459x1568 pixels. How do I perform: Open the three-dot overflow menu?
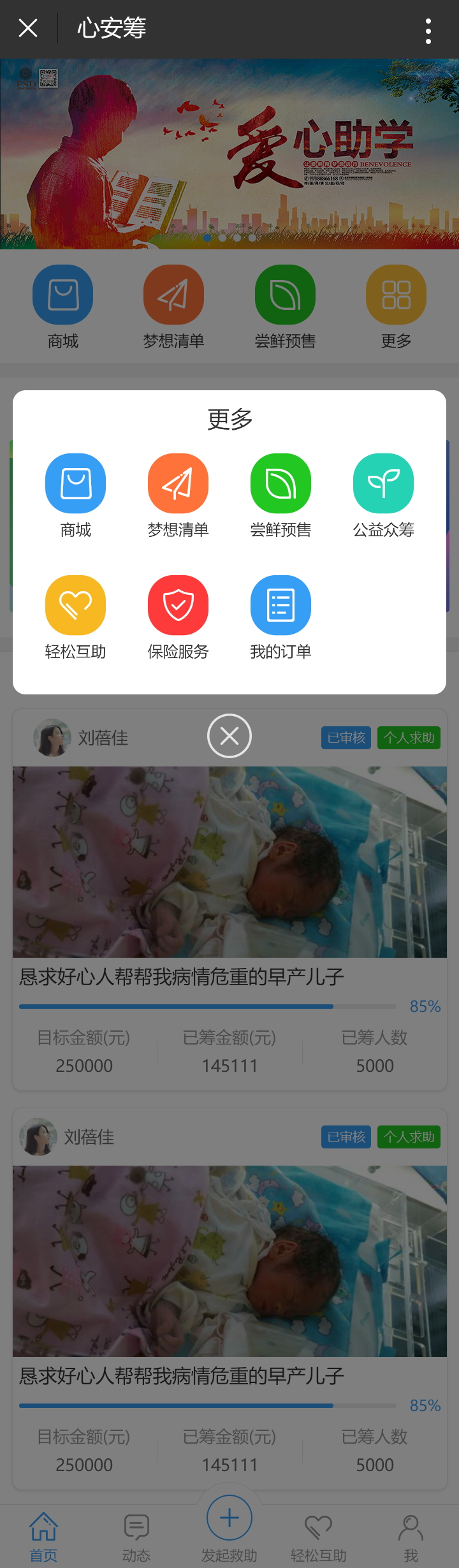[428, 31]
